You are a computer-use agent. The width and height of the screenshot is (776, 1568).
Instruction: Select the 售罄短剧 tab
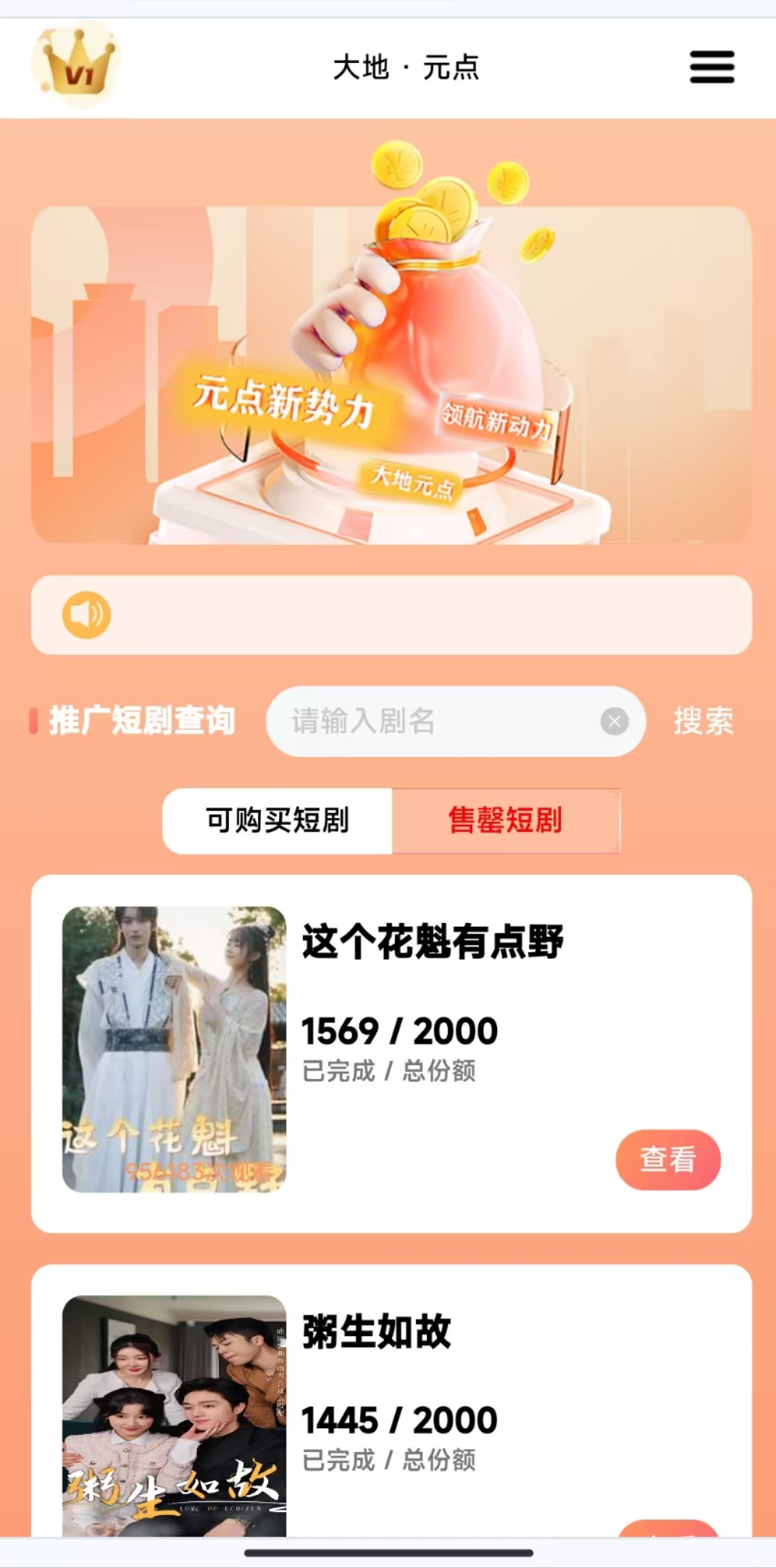(506, 821)
